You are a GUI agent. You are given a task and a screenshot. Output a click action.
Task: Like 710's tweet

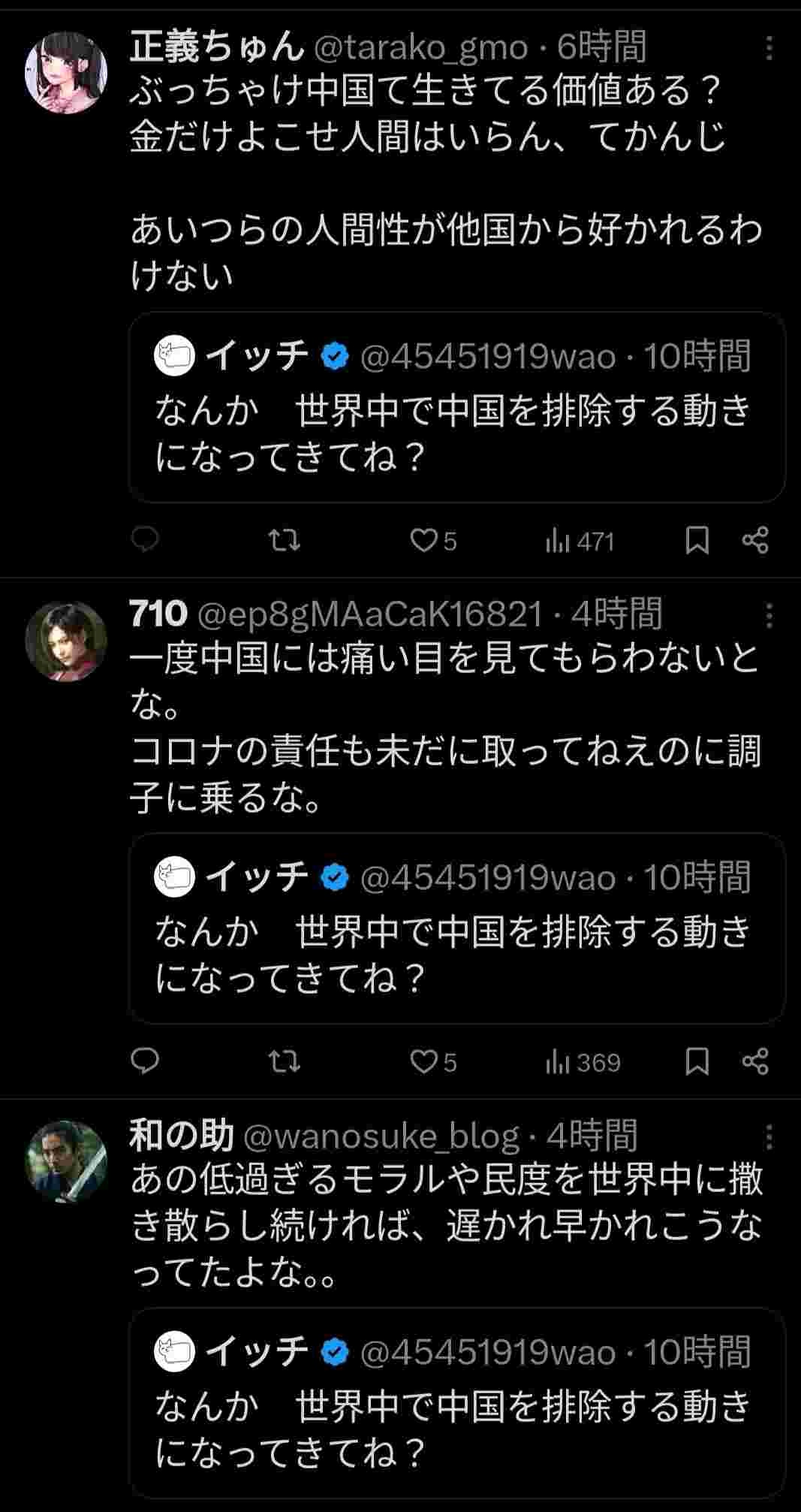point(425,1061)
